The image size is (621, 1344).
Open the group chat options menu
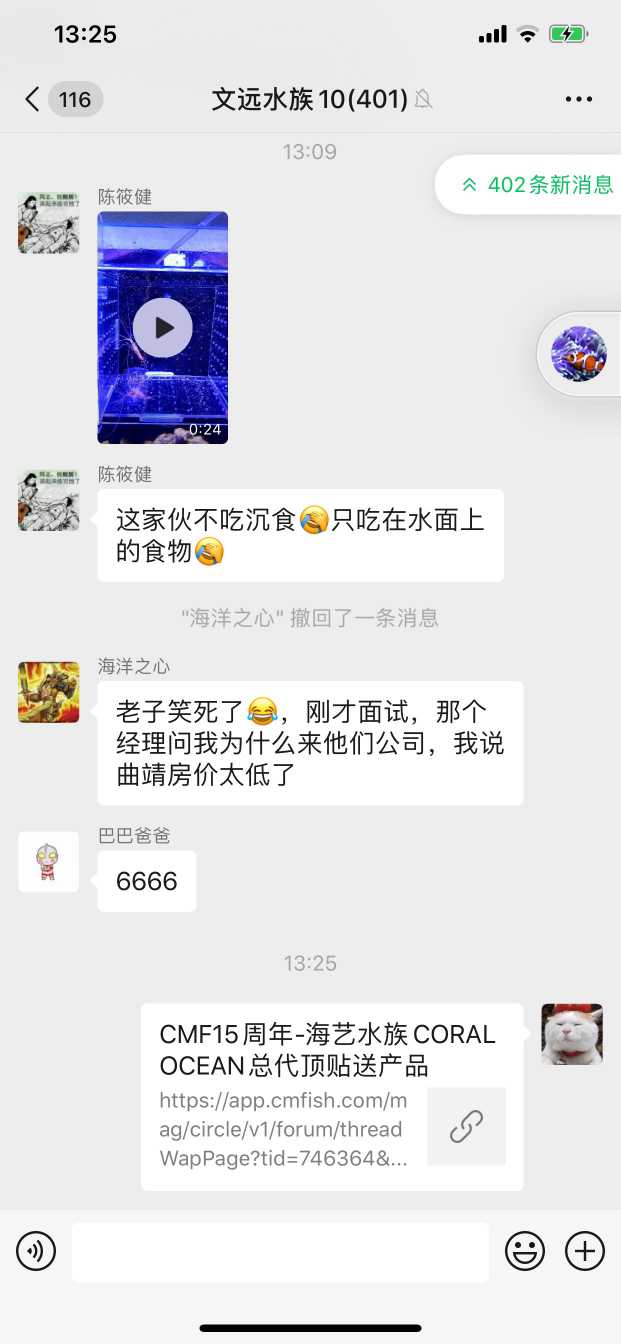[579, 99]
